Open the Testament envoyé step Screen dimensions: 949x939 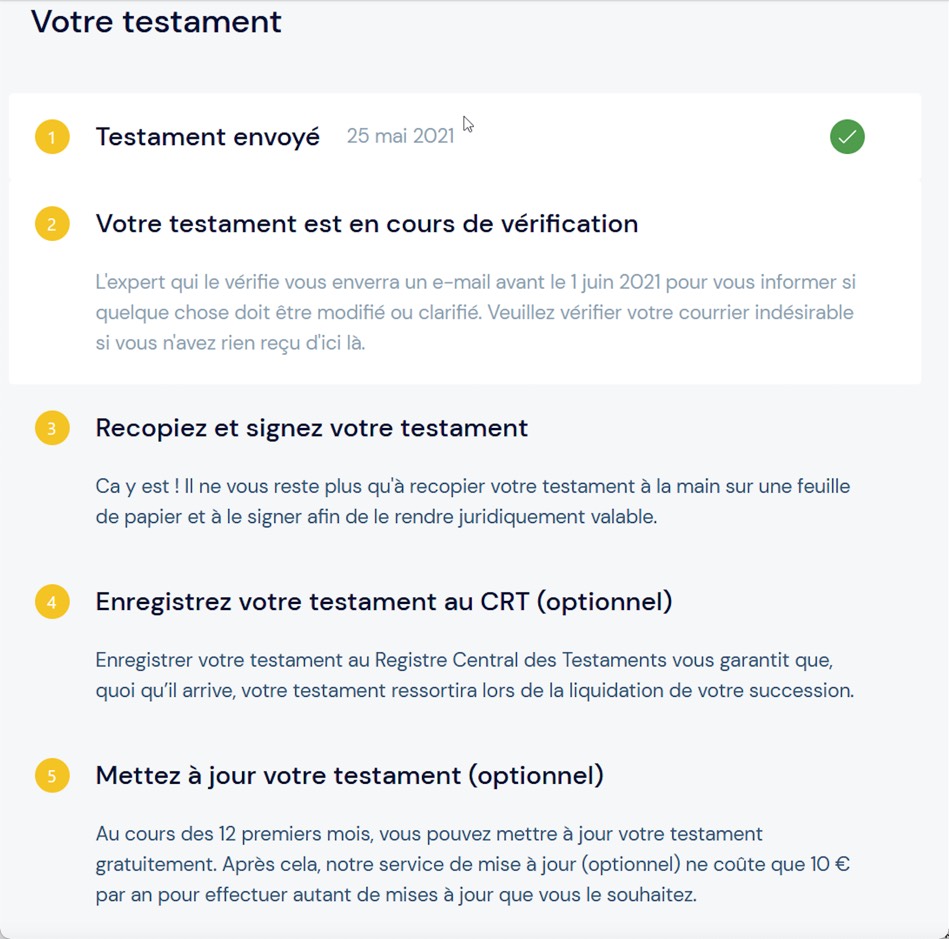[x=207, y=137]
